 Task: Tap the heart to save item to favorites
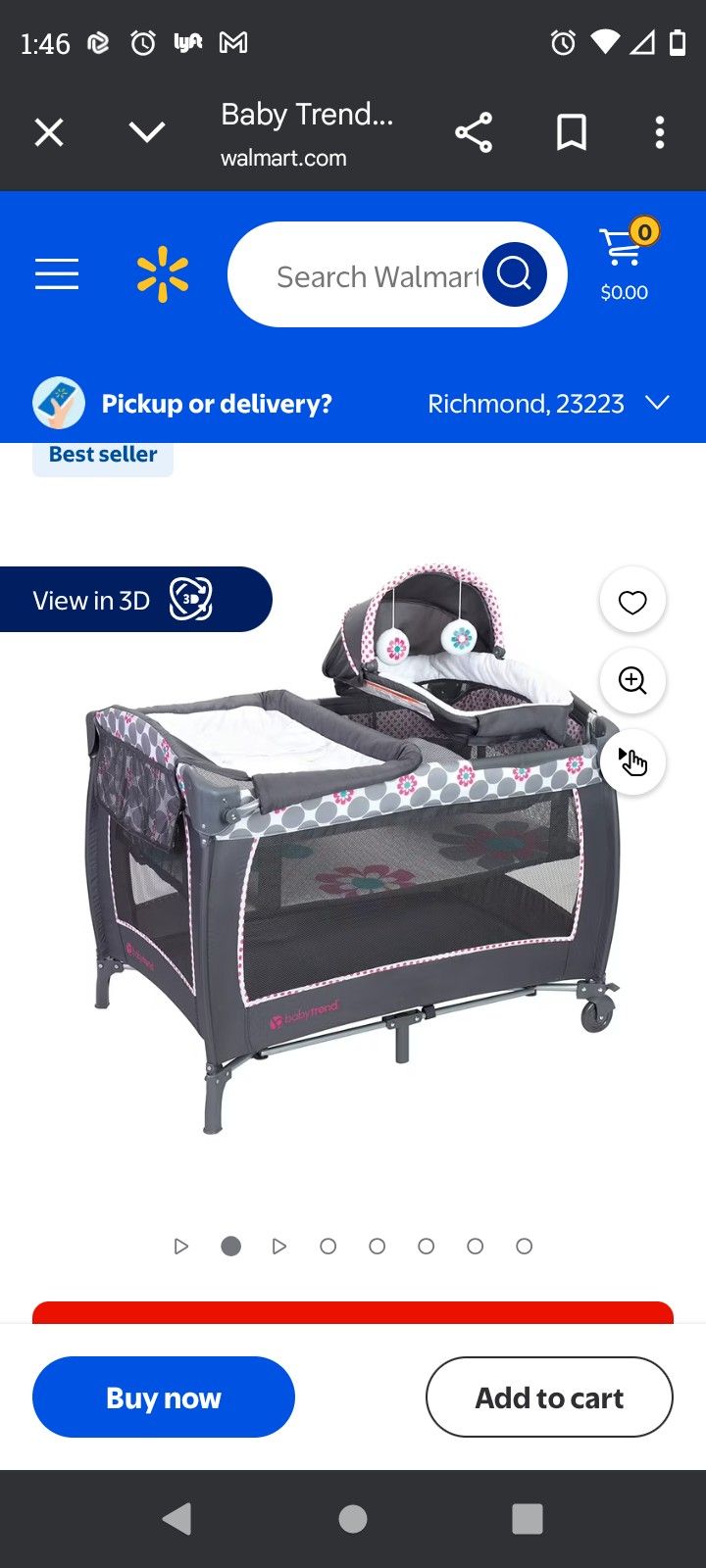(x=632, y=601)
